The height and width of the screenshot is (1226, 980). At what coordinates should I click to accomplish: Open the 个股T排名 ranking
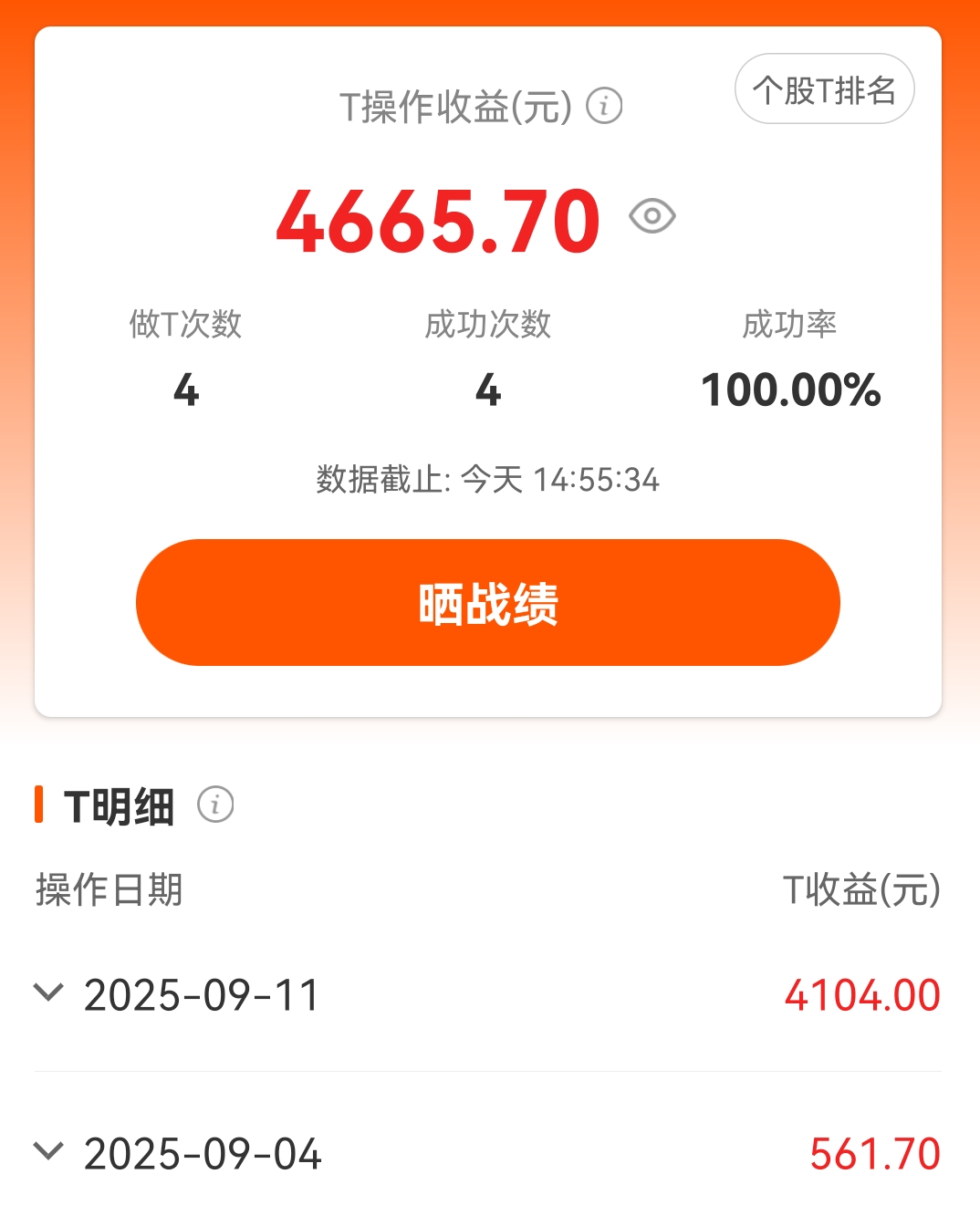tap(824, 89)
